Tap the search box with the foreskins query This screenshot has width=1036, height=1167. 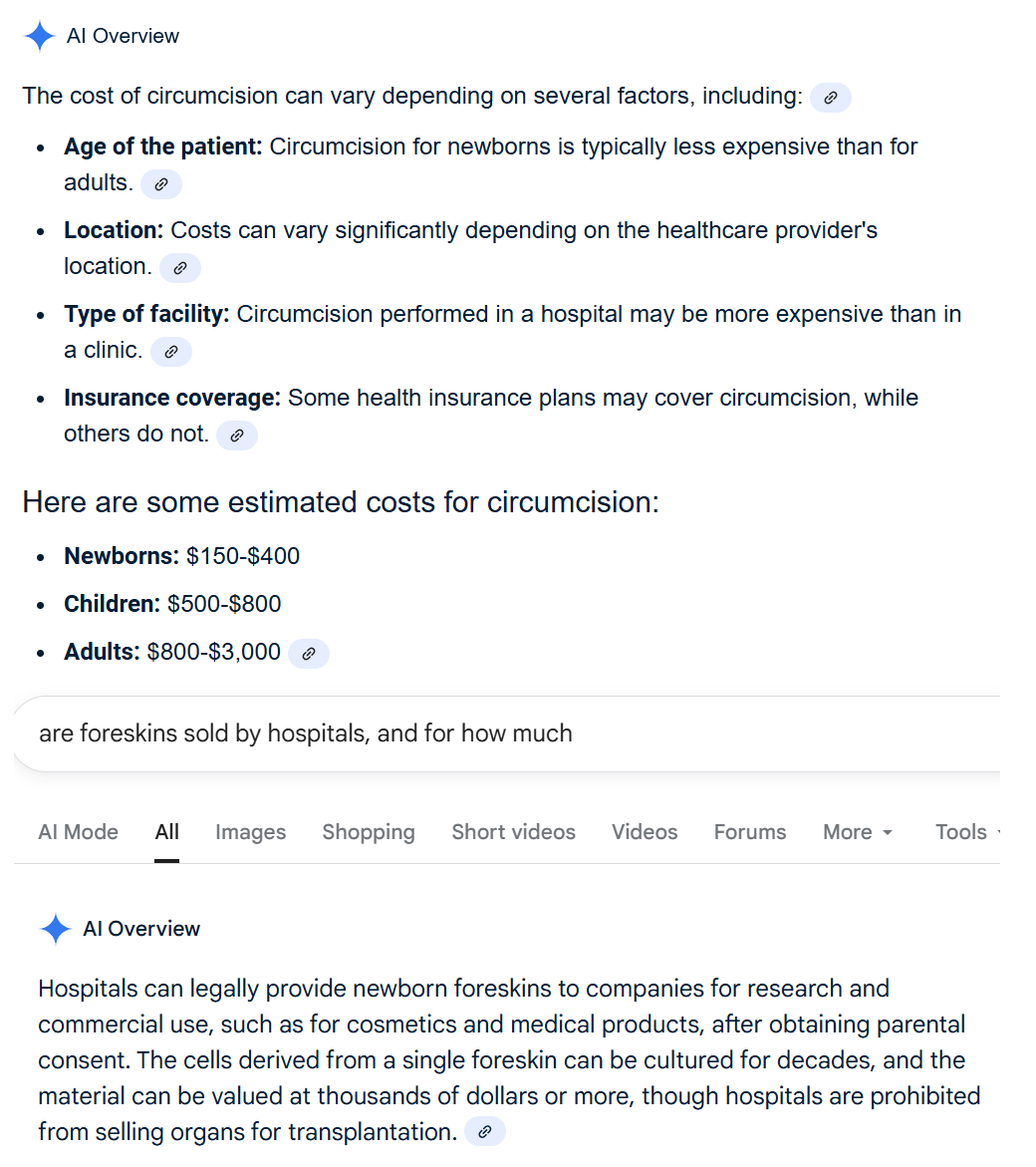point(498,733)
